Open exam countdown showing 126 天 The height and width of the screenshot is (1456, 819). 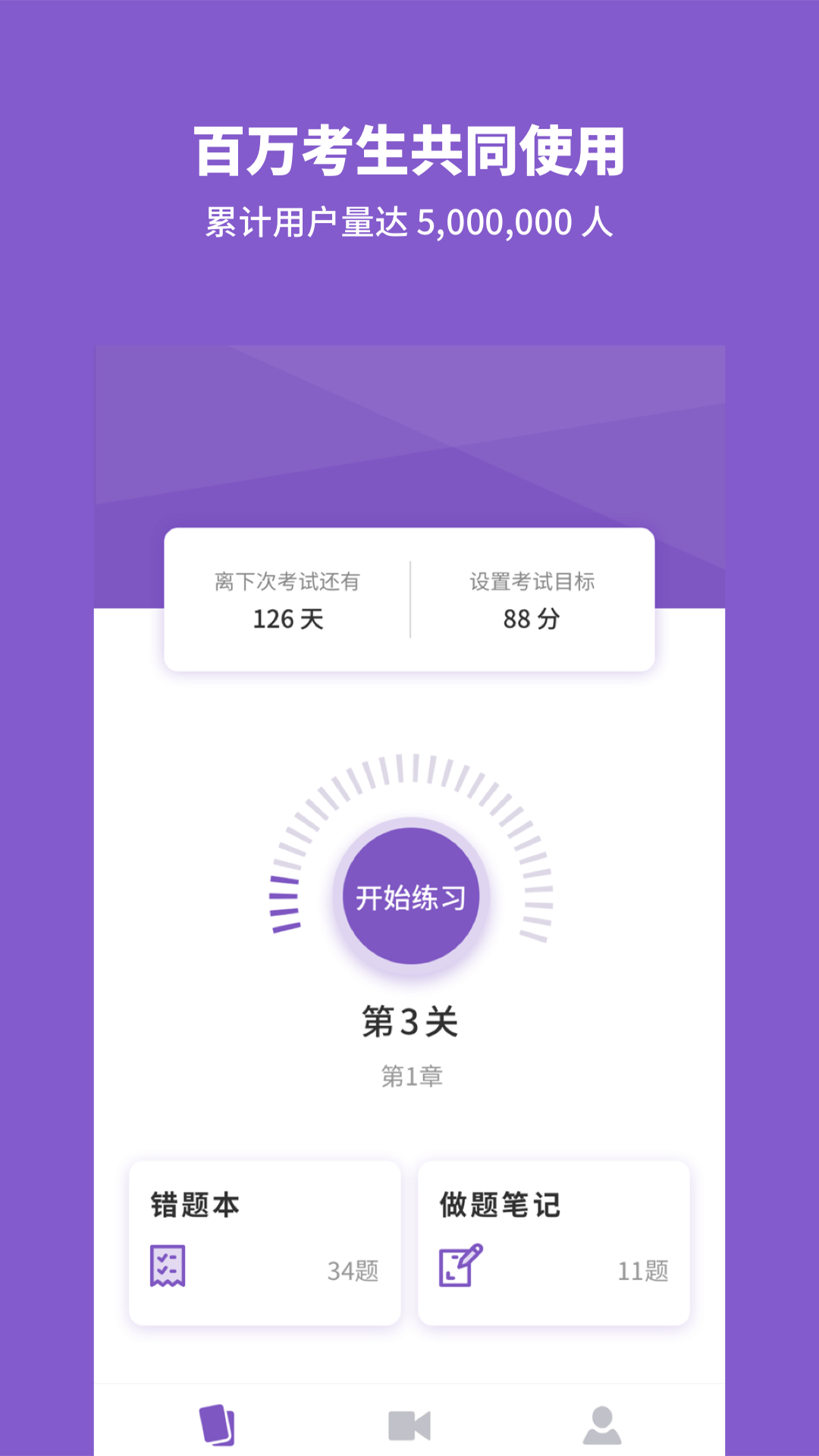[x=287, y=620]
